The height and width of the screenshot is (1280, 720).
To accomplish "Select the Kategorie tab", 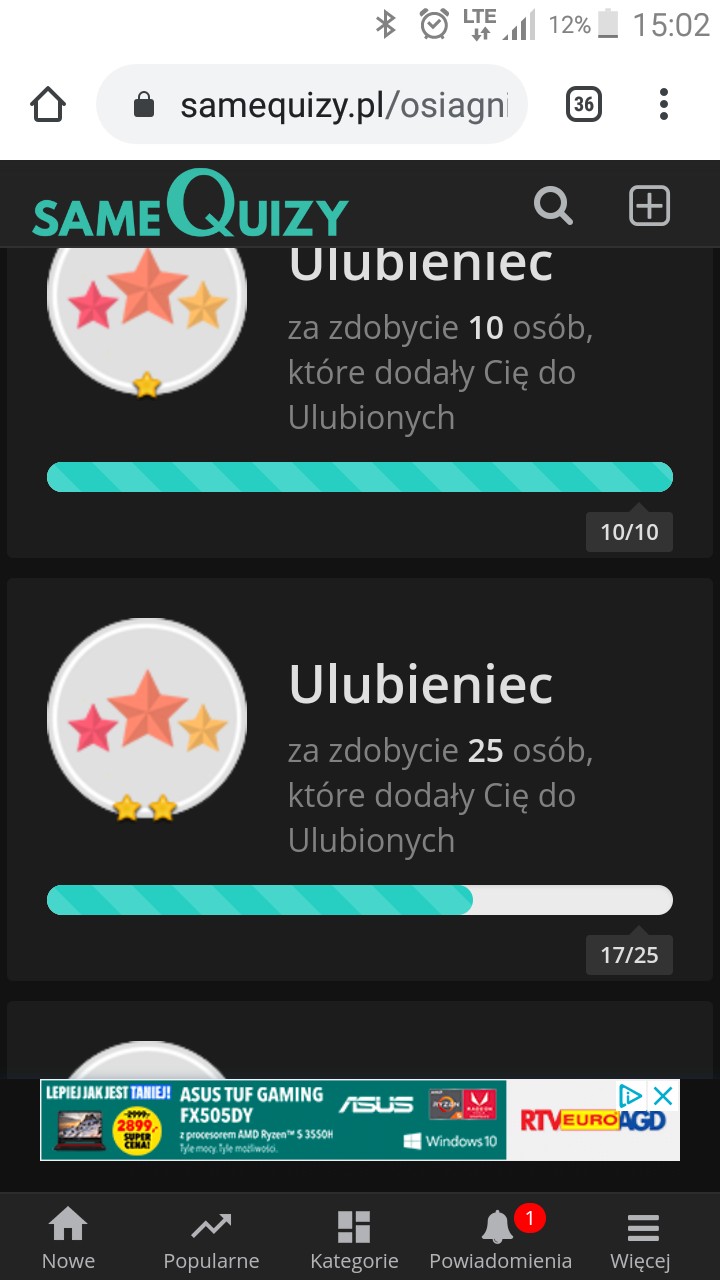I will pos(354,1238).
